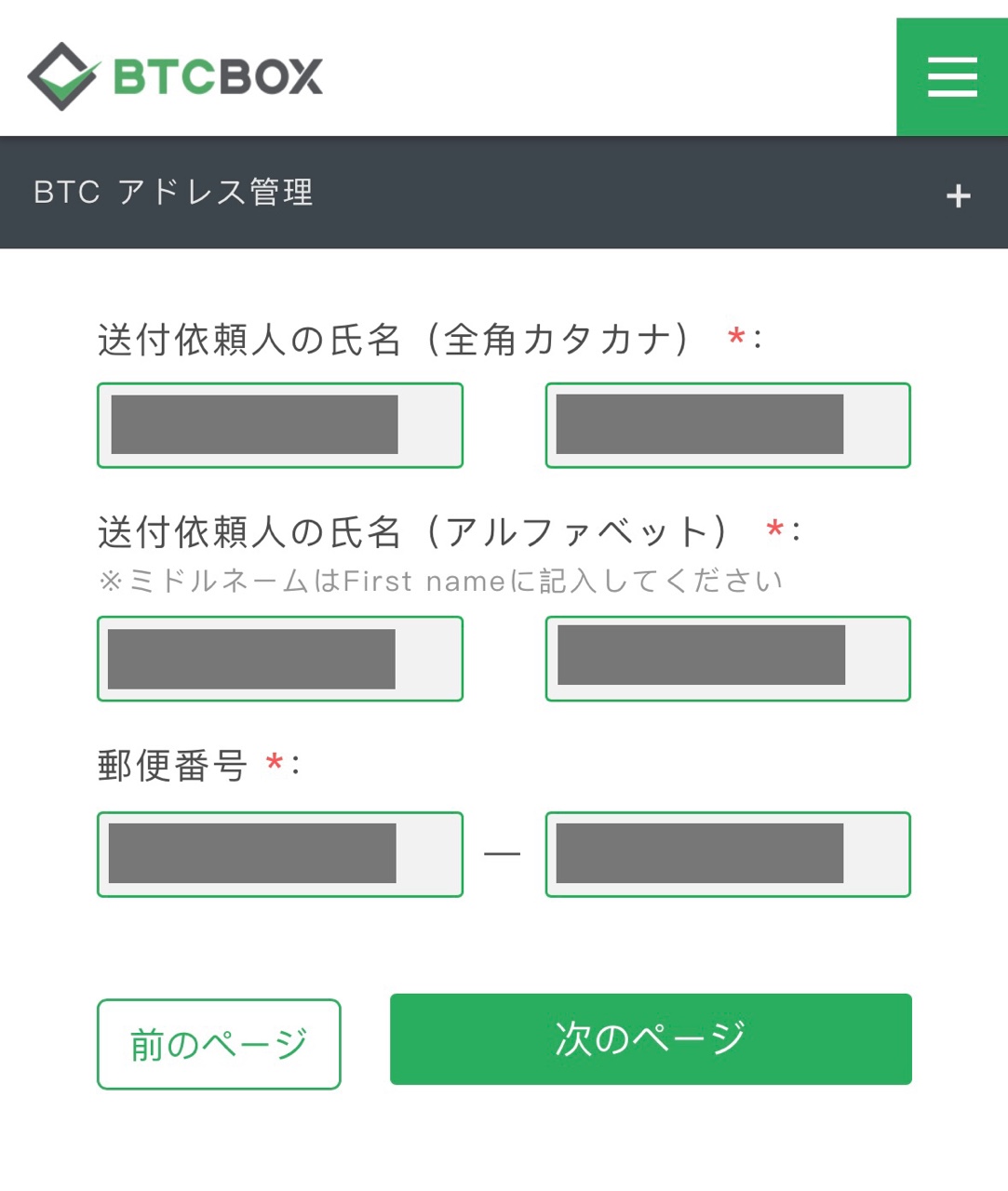This screenshot has width=1008, height=1191.
Task: Select the alphabet last name field
Action: pyautogui.click(x=279, y=658)
